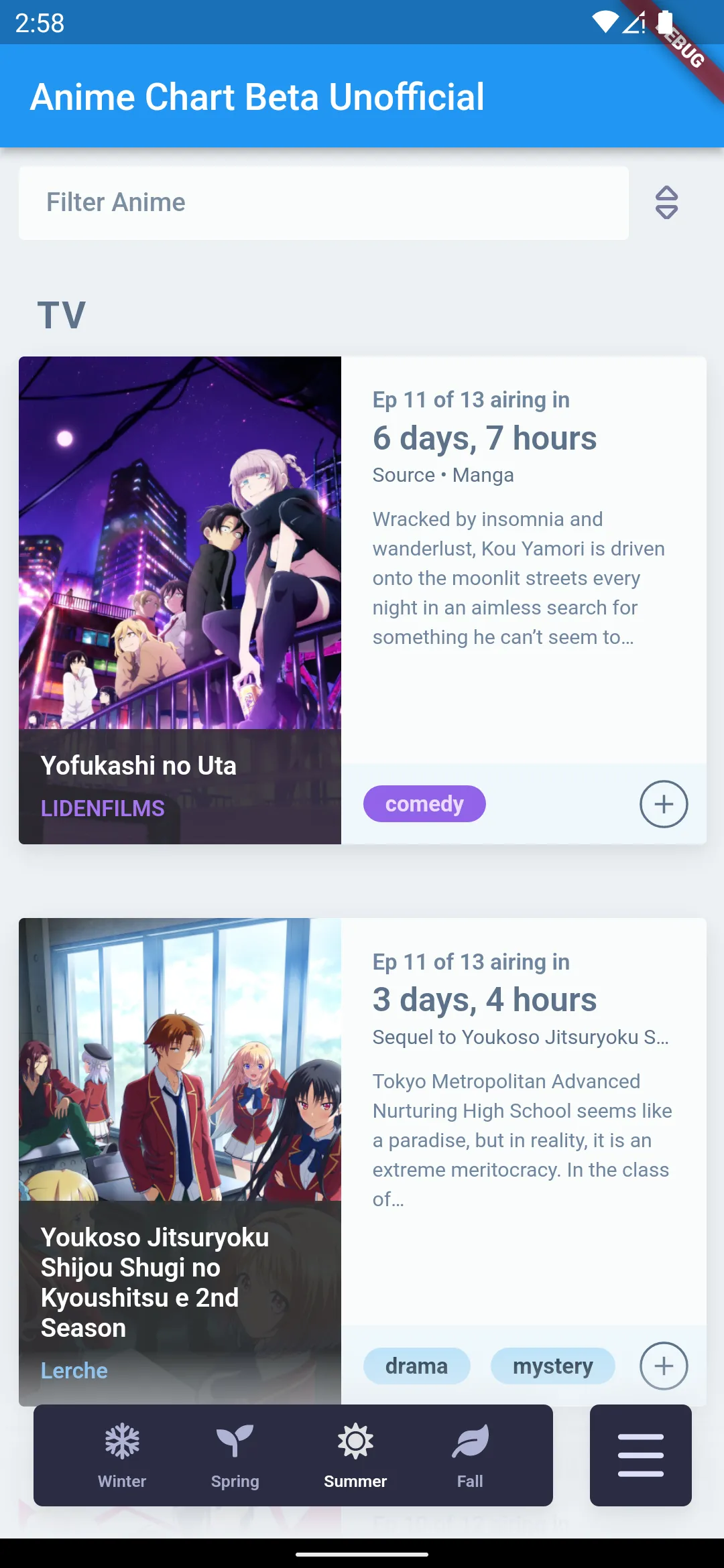The height and width of the screenshot is (1568, 724).
Task: Switch to the Spring season tab
Action: pyautogui.click(x=235, y=1455)
